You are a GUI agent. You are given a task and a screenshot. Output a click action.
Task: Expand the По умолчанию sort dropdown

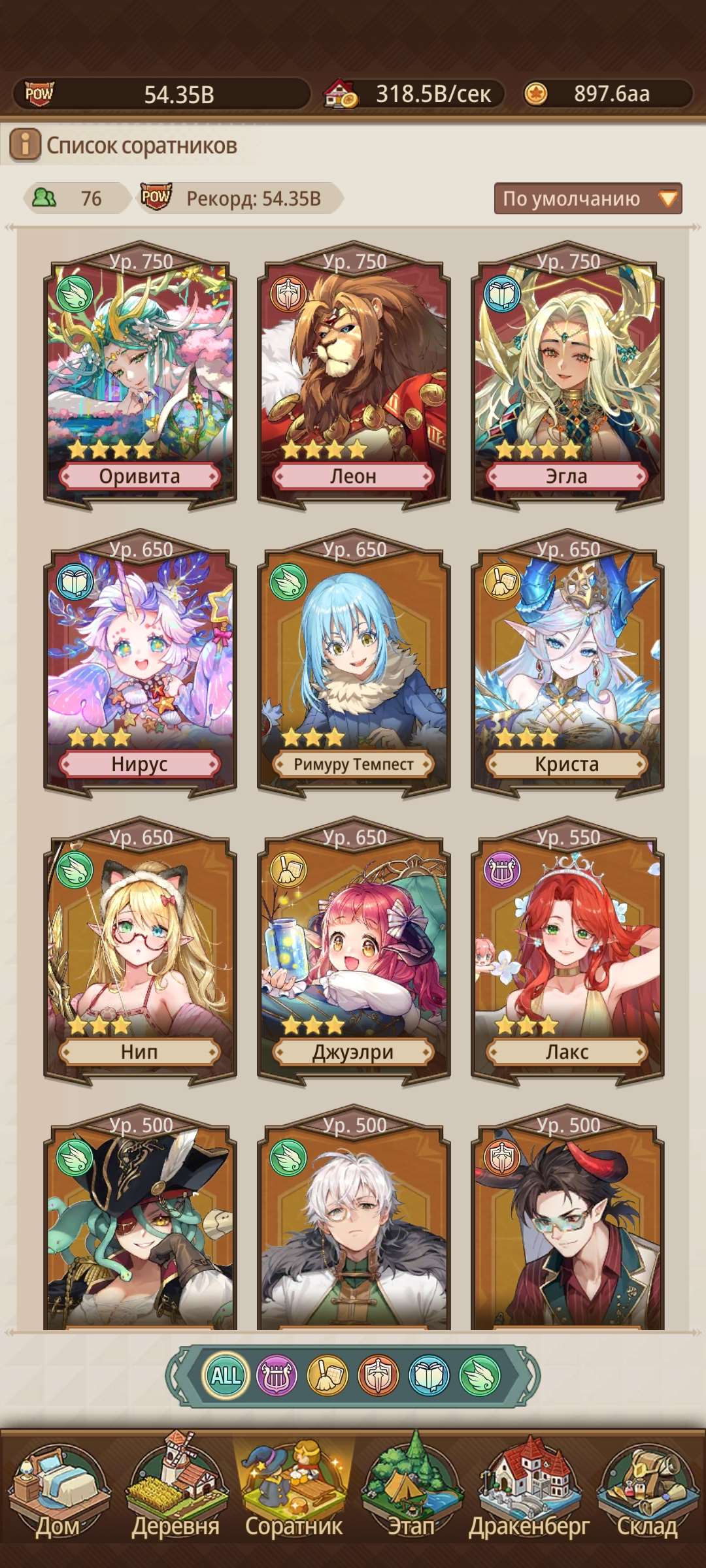(587, 199)
